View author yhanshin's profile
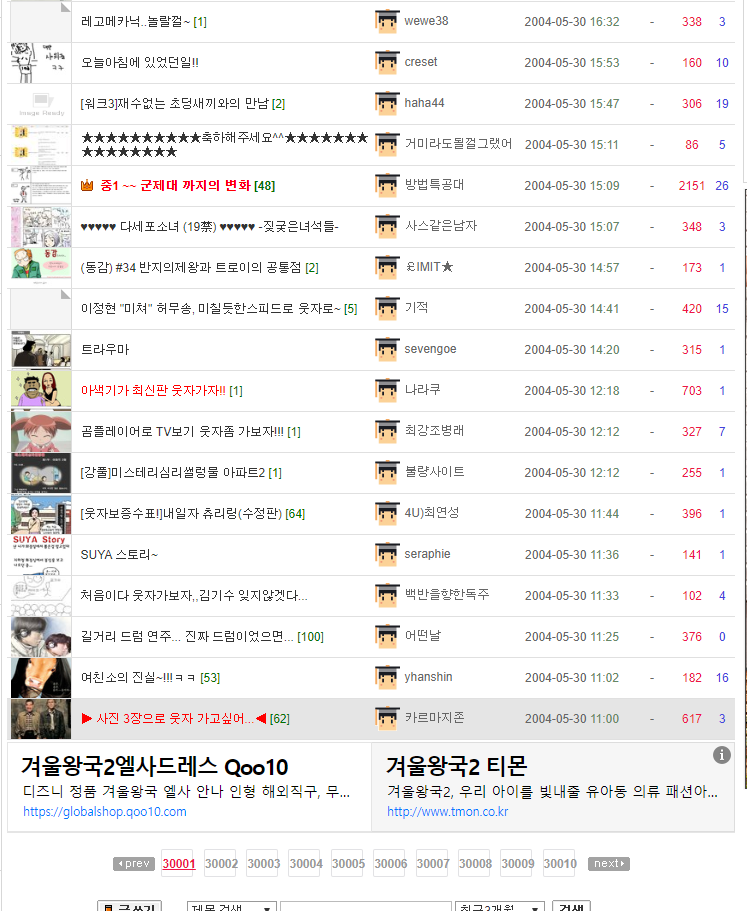 pos(428,677)
